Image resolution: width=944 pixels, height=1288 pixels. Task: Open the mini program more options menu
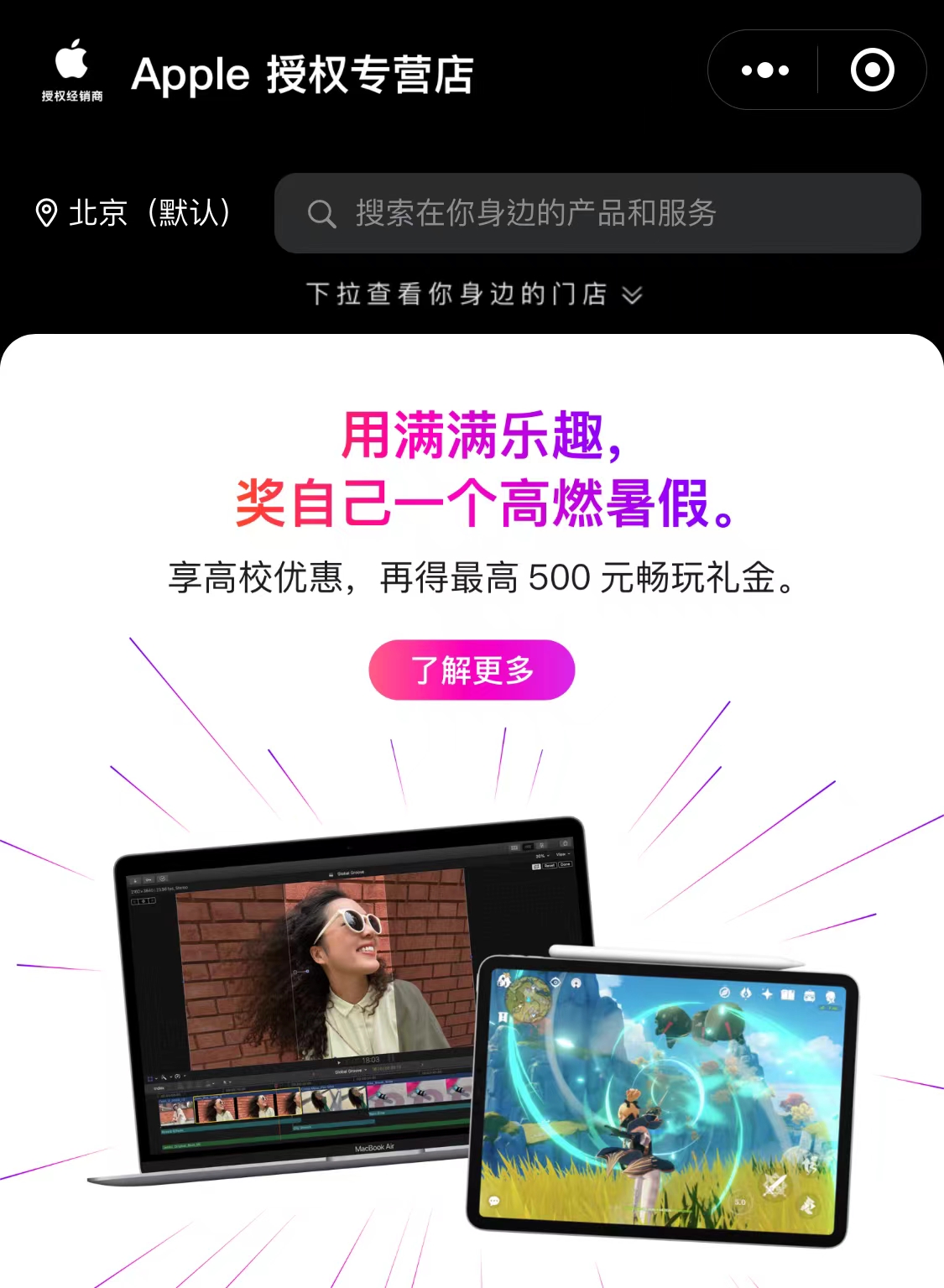pyautogui.click(x=764, y=70)
